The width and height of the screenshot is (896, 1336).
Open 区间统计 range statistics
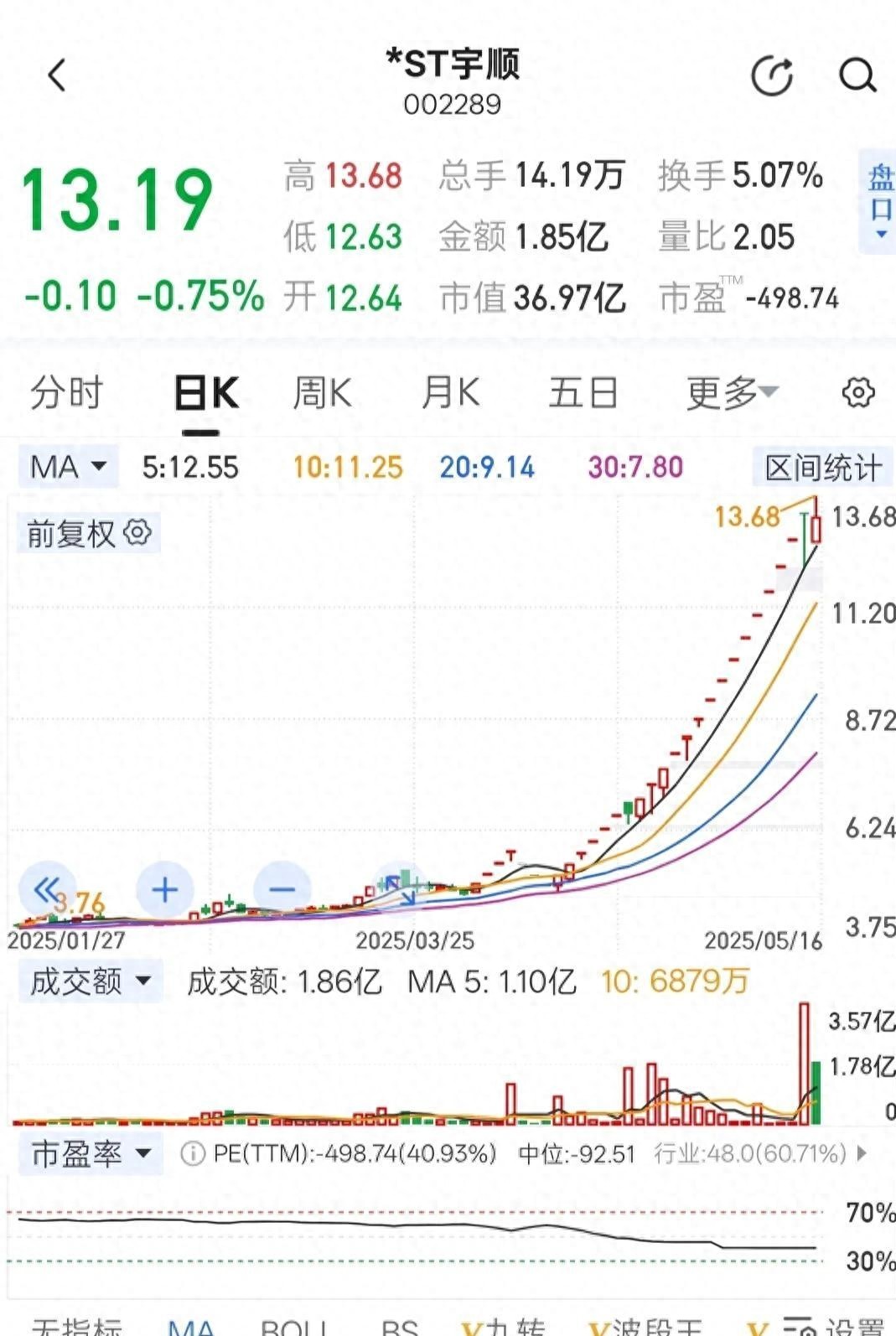[x=822, y=468]
